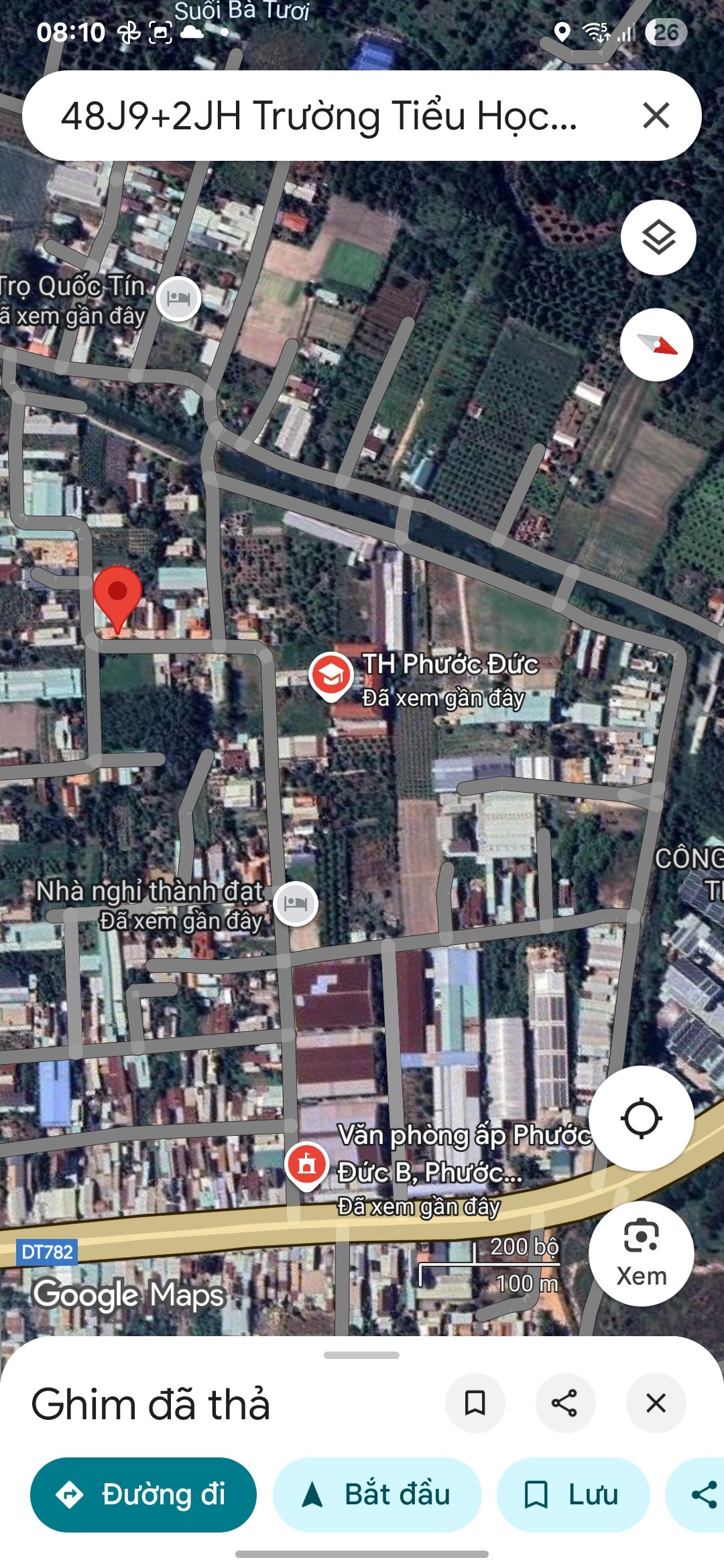This screenshot has width=724, height=1568.
Task: Dismiss the Ghim đã thả panel
Action: coord(656,1402)
